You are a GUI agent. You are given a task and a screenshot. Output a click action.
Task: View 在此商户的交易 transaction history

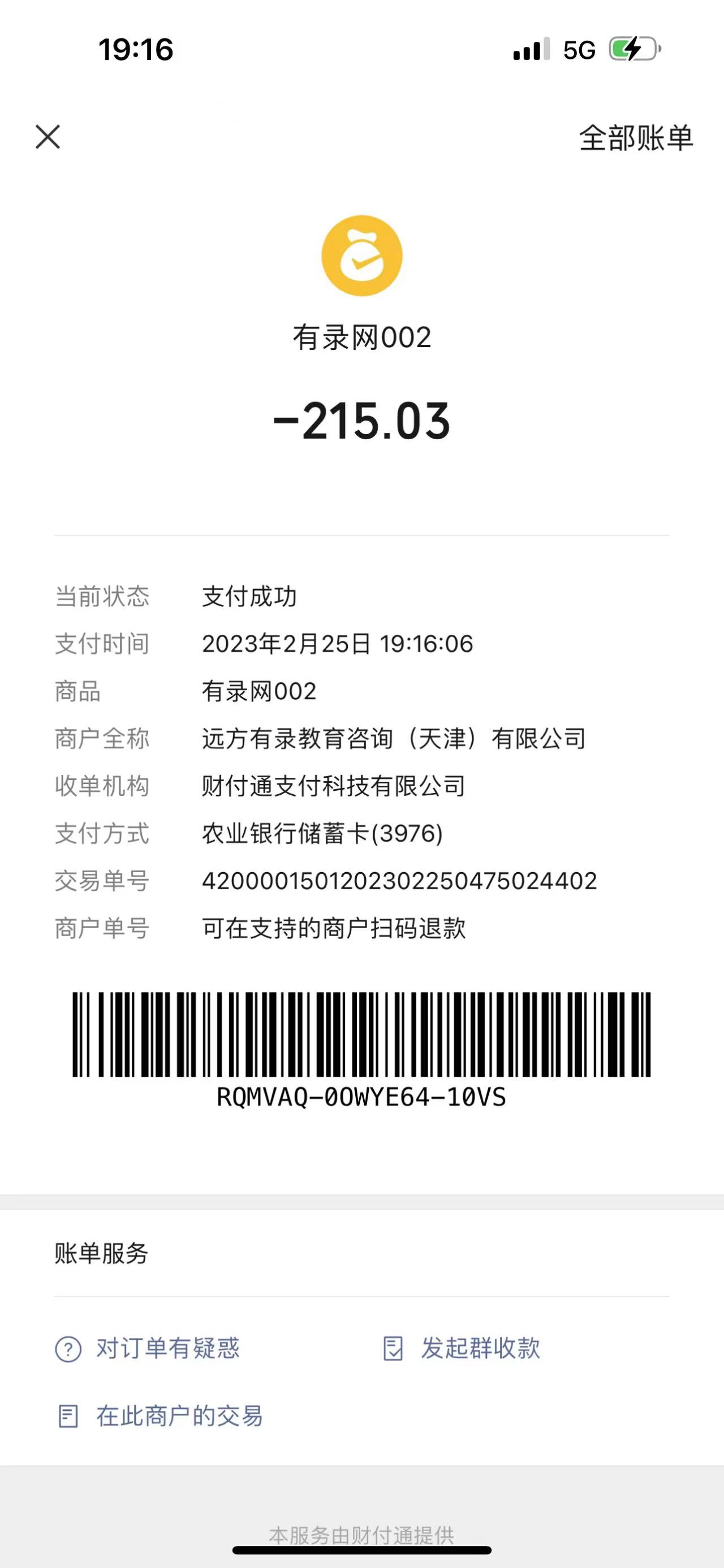pyautogui.click(x=160, y=1417)
